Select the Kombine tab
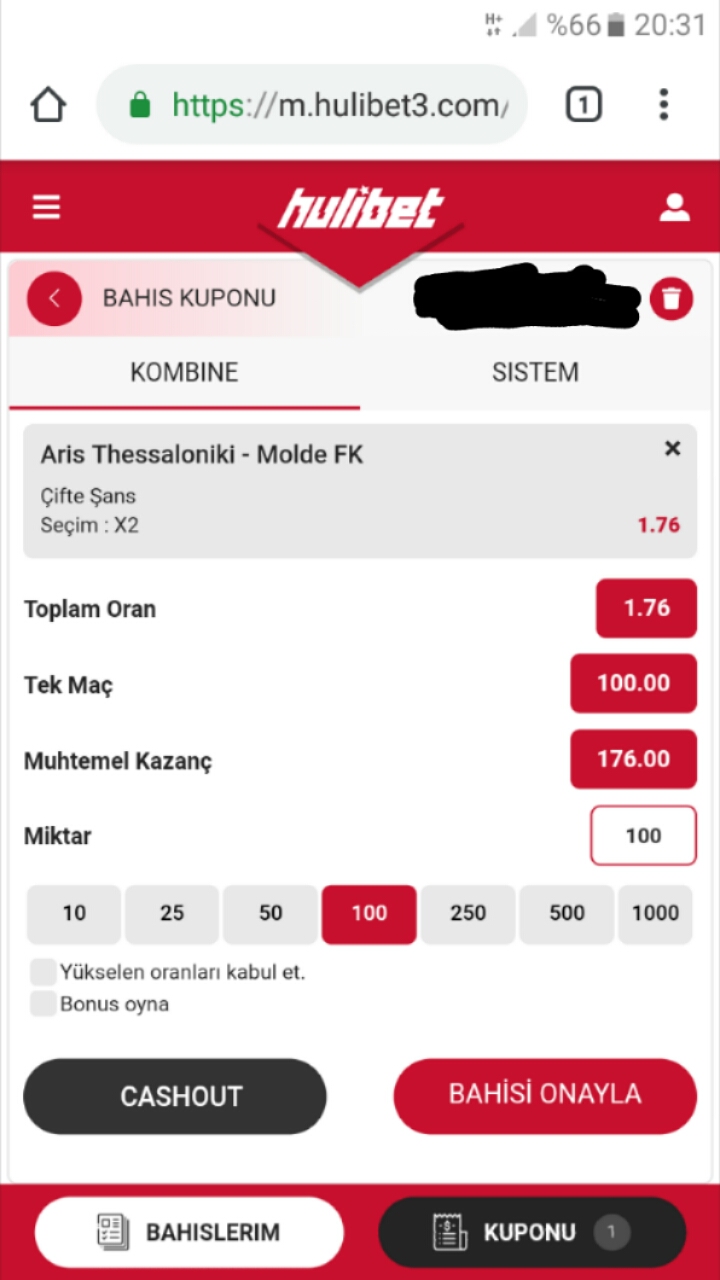The image size is (720, 1280). tap(184, 373)
